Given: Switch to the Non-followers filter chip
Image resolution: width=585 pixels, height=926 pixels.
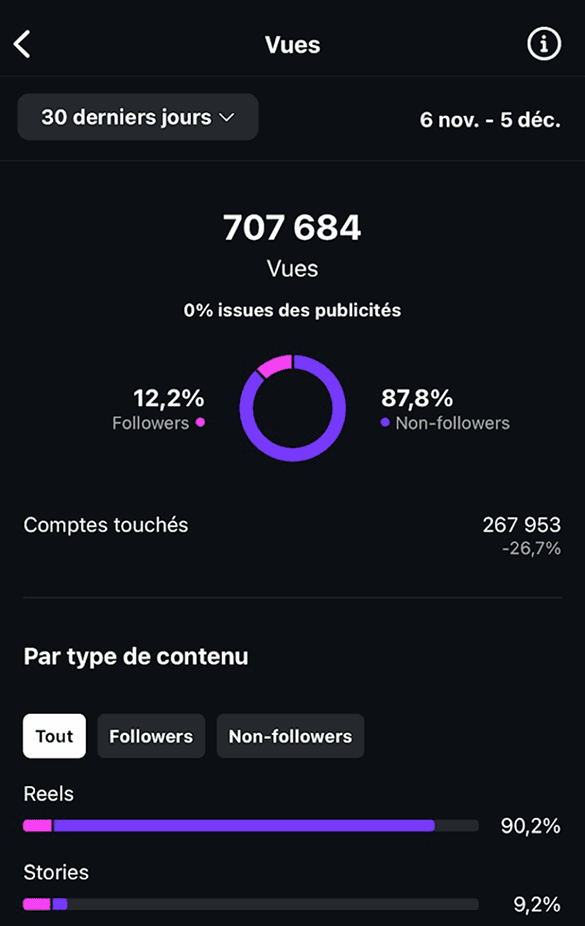Looking at the screenshot, I should [290, 736].
